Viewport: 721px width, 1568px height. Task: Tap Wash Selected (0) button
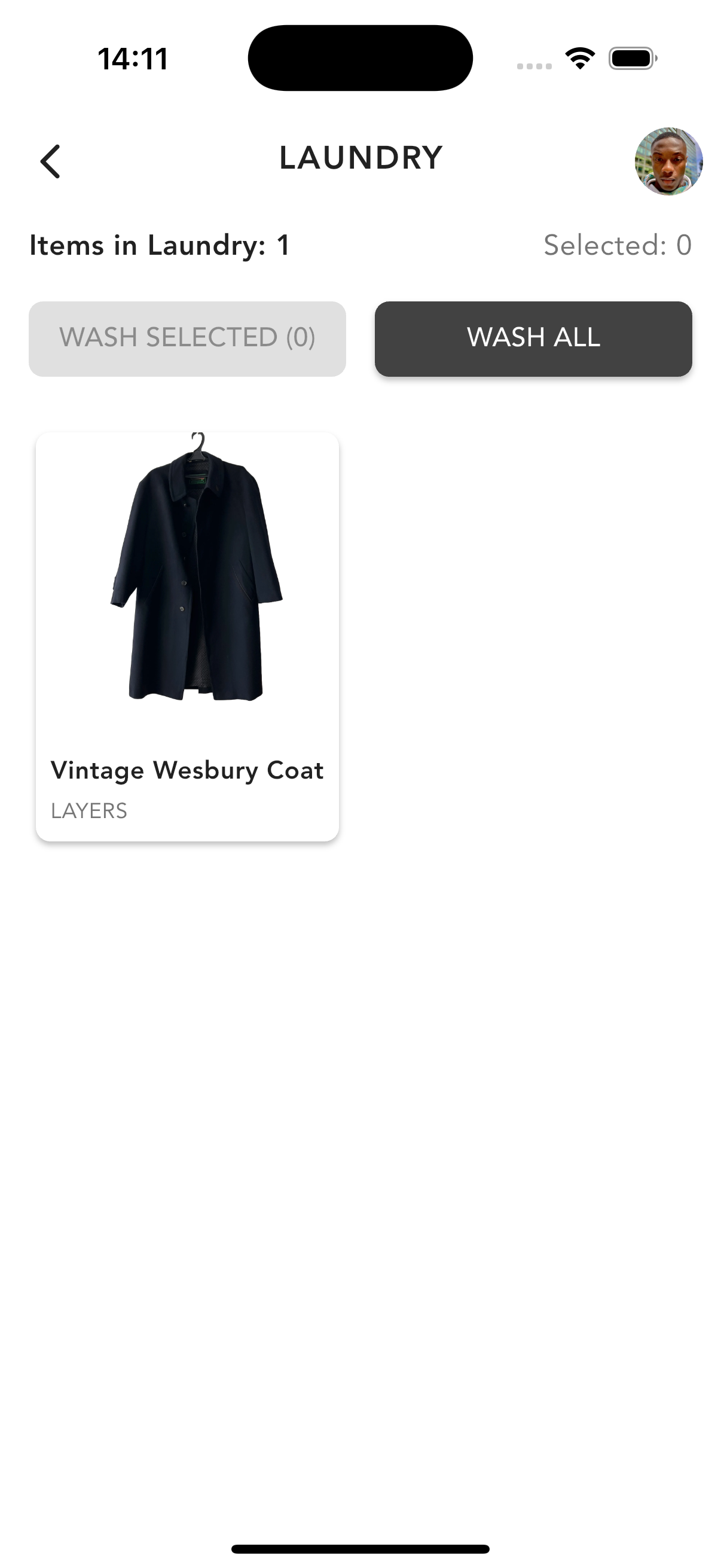point(187,338)
